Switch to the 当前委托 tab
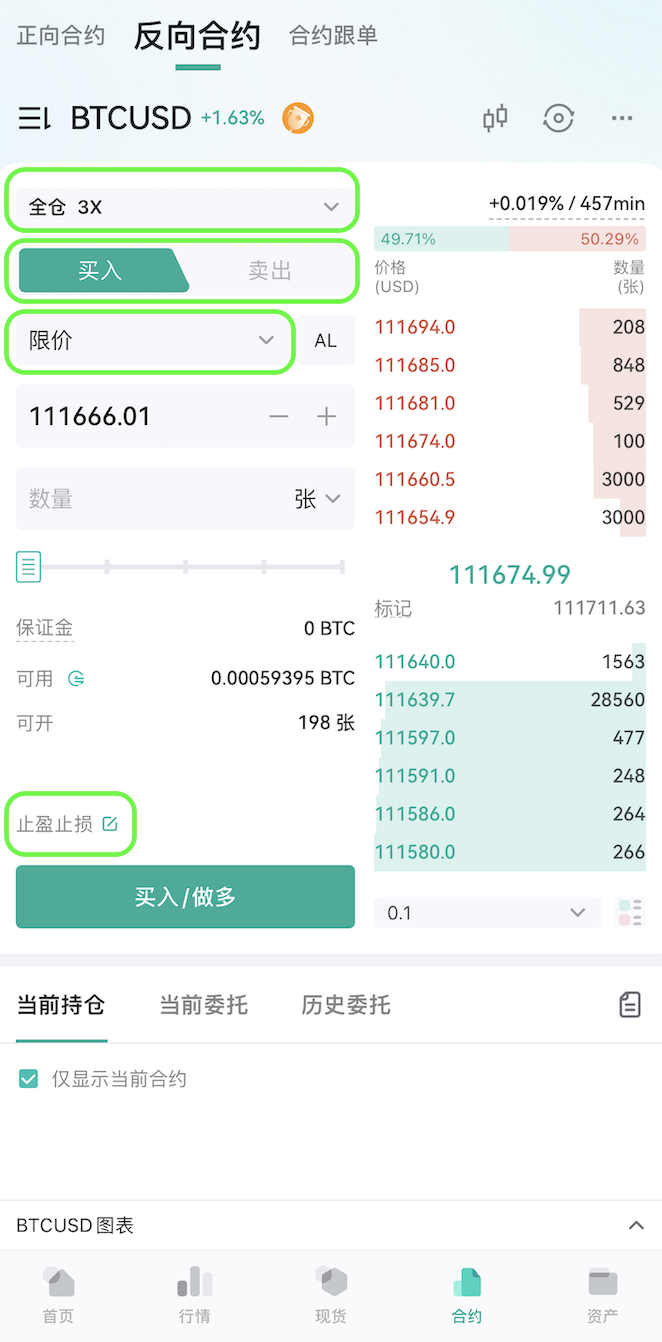Image resolution: width=662 pixels, height=1342 pixels. 203,1005
